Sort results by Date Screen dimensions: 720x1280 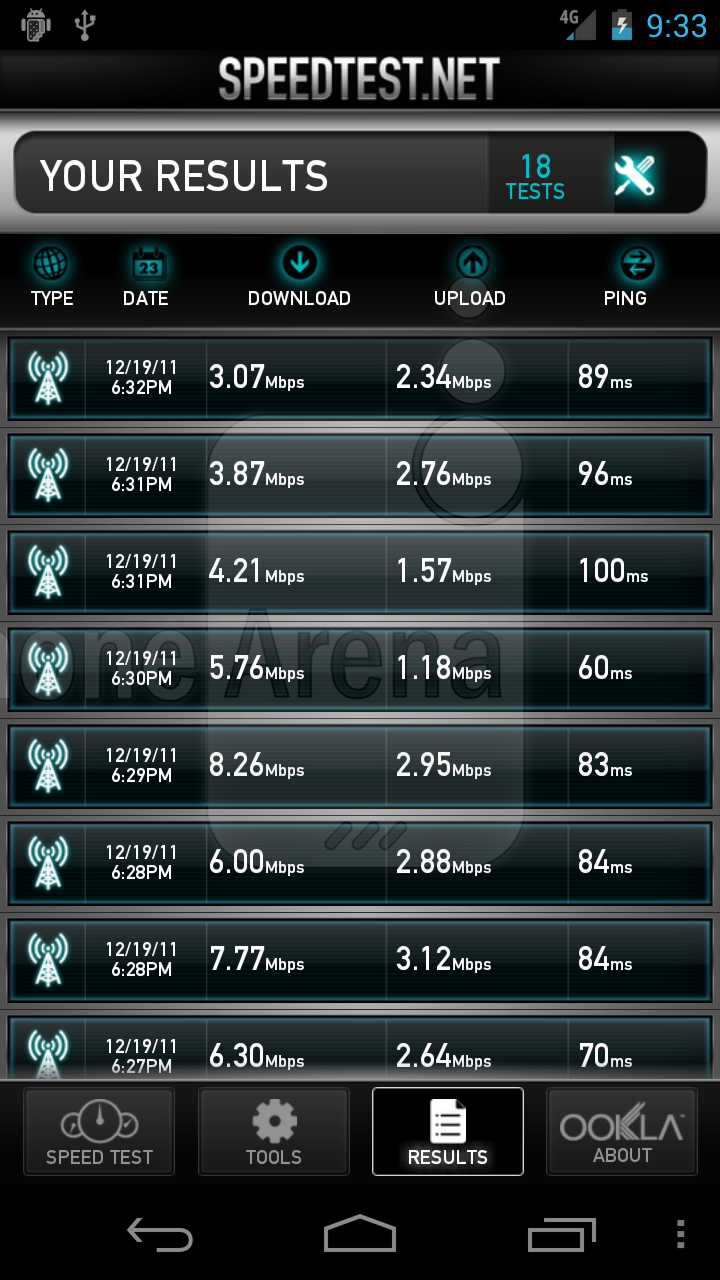[146, 278]
